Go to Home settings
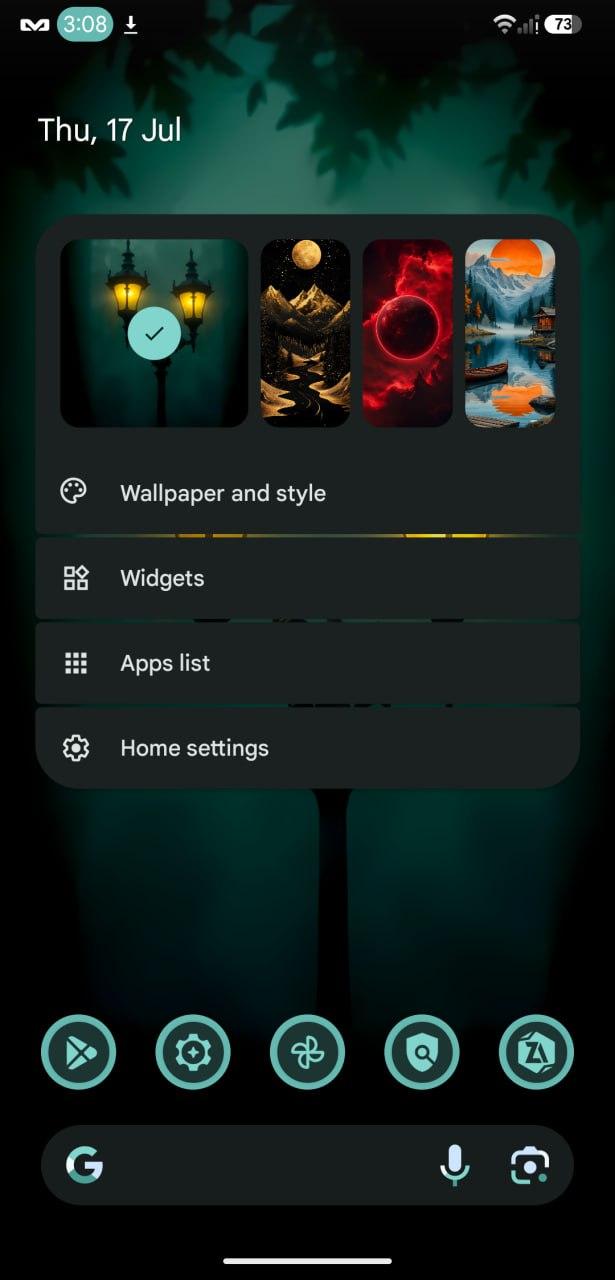The image size is (615, 1280). coord(307,748)
